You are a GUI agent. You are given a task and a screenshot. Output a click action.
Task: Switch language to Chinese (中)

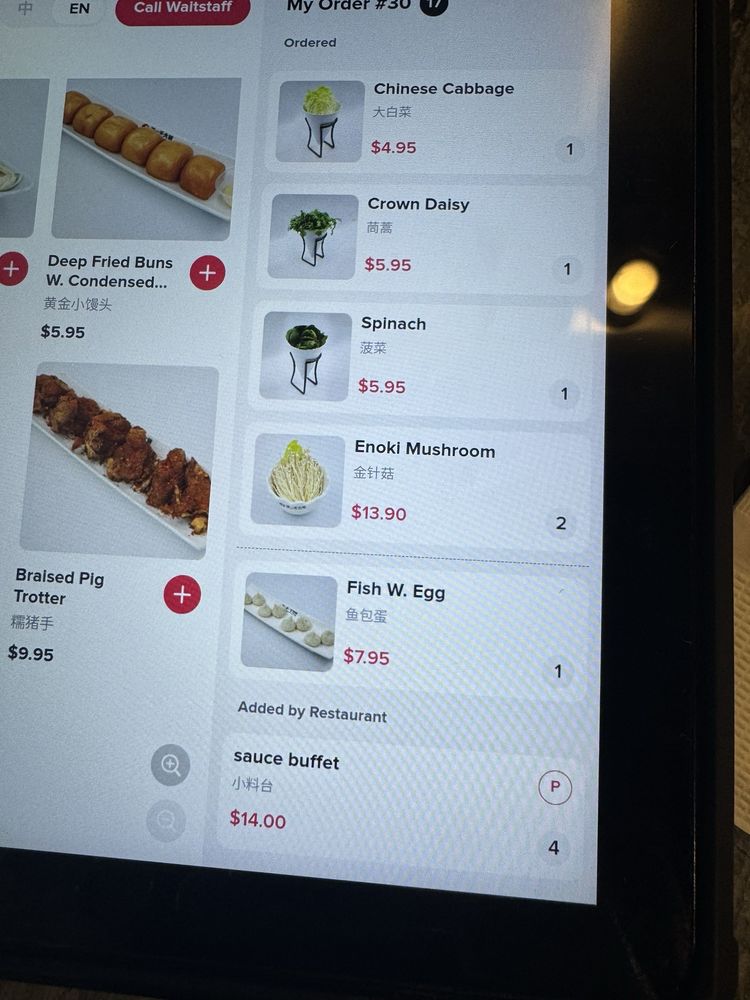pyautogui.click(x=26, y=9)
